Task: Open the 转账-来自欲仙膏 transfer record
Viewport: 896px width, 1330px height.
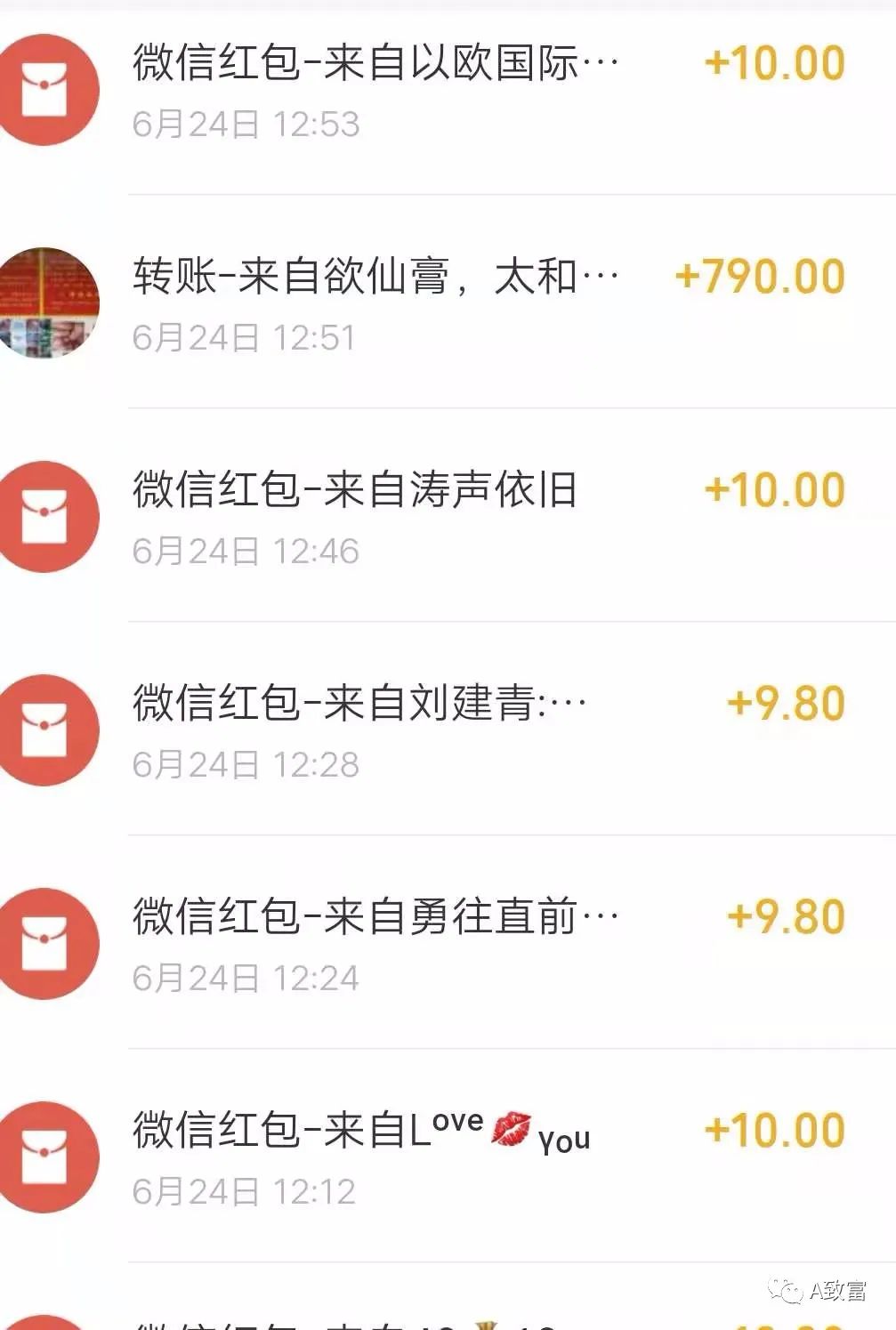Action: click(x=374, y=276)
